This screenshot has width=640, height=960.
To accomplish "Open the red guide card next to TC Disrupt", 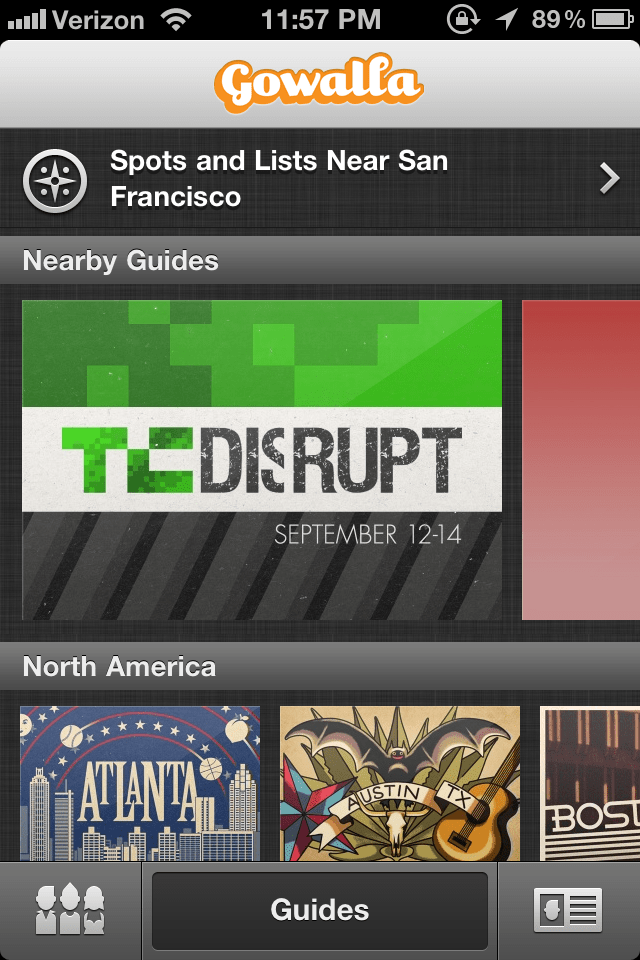I will (x=582, y=460).
